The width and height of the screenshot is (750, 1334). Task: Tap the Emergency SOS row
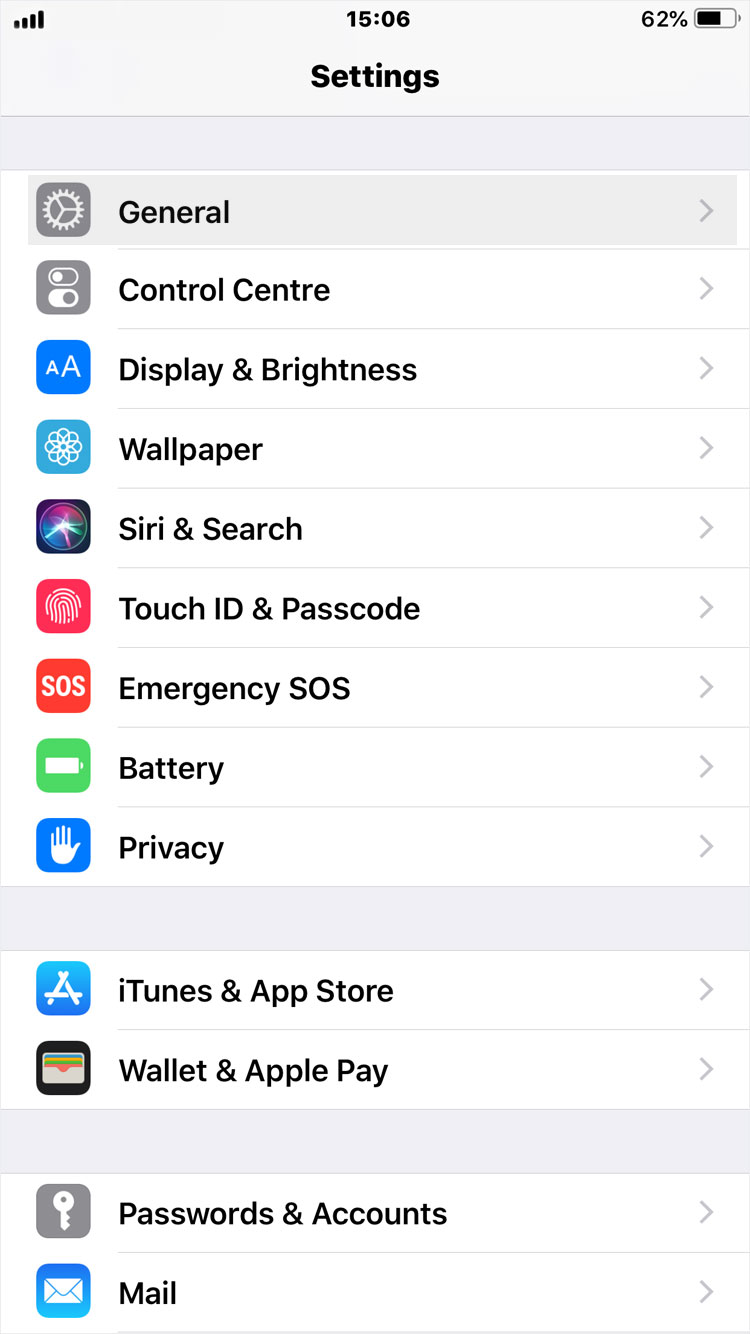coord(375,688)
